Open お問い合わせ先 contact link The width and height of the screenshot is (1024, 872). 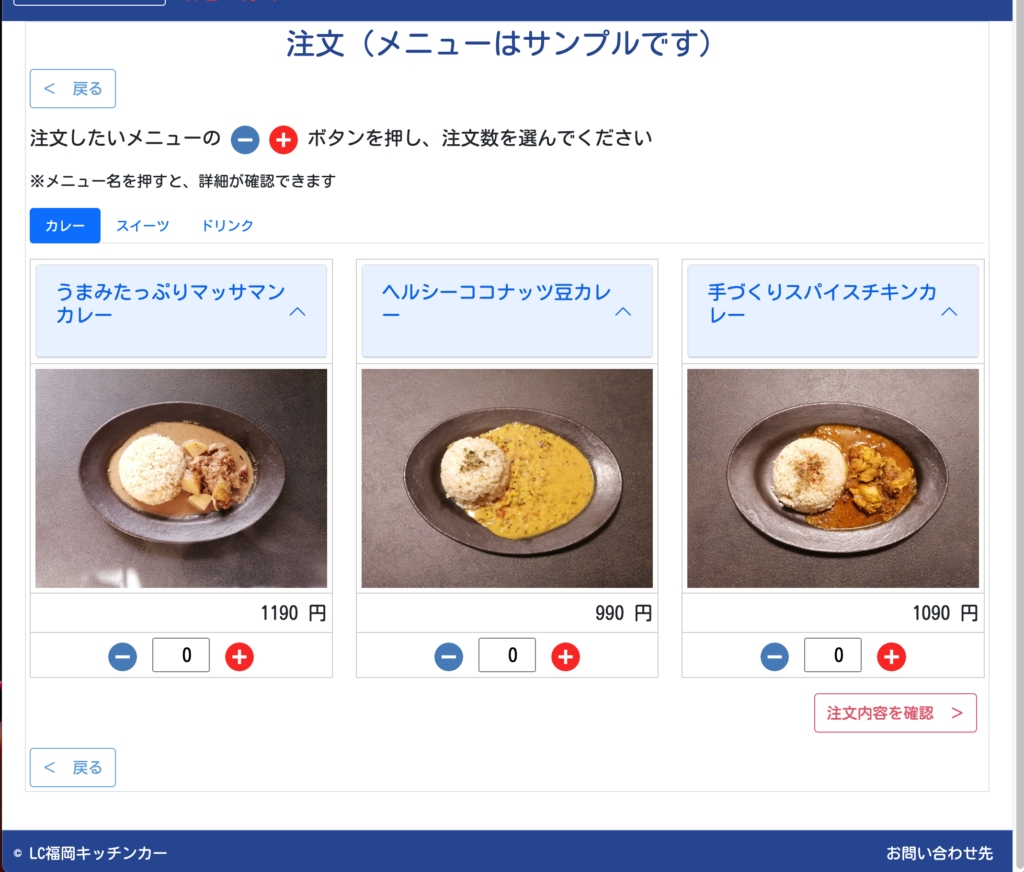click(939, 853)
